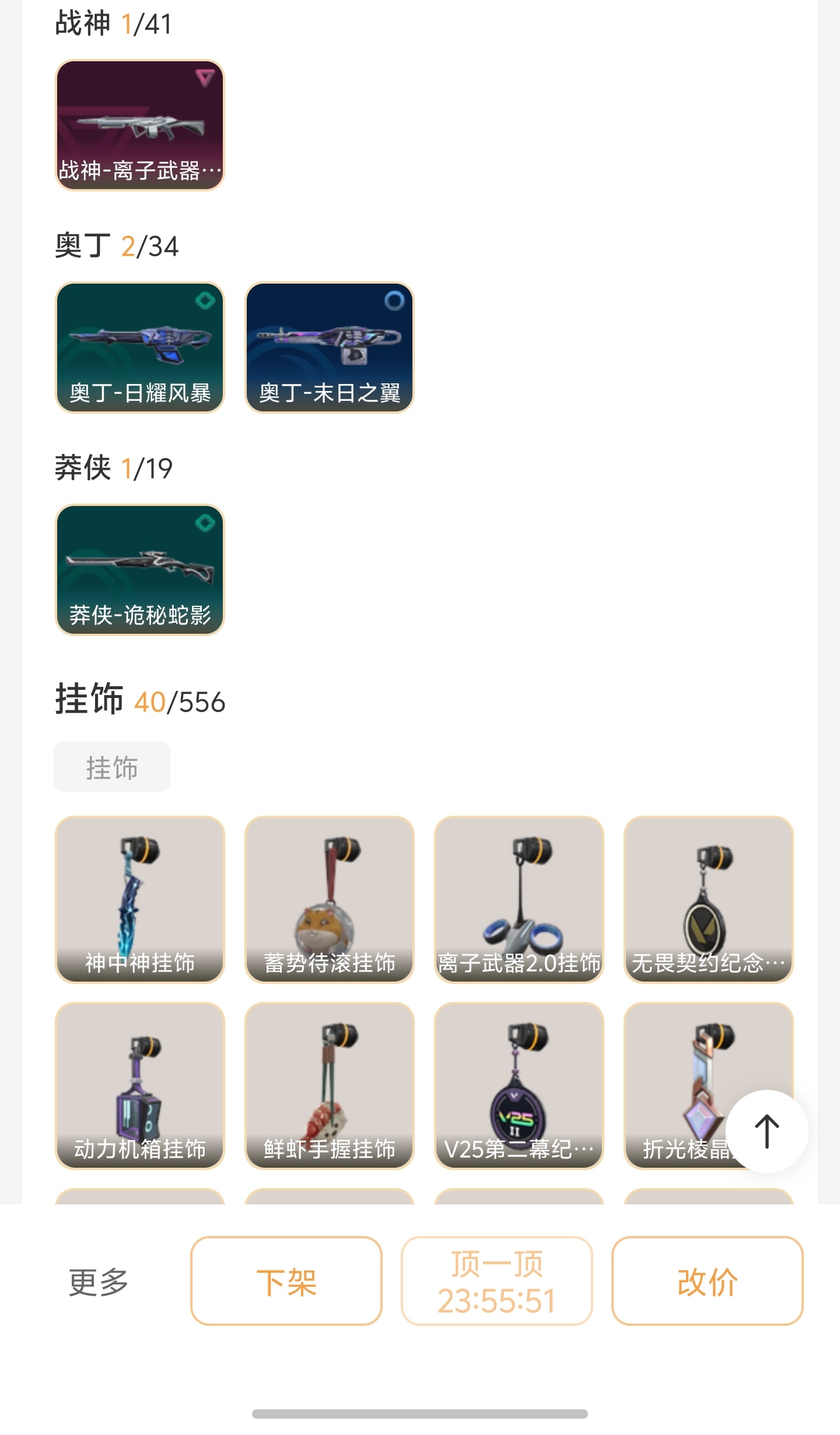
Task: Select the 莽侠-诡秘蛇影 skin
Action: (140, 570)
